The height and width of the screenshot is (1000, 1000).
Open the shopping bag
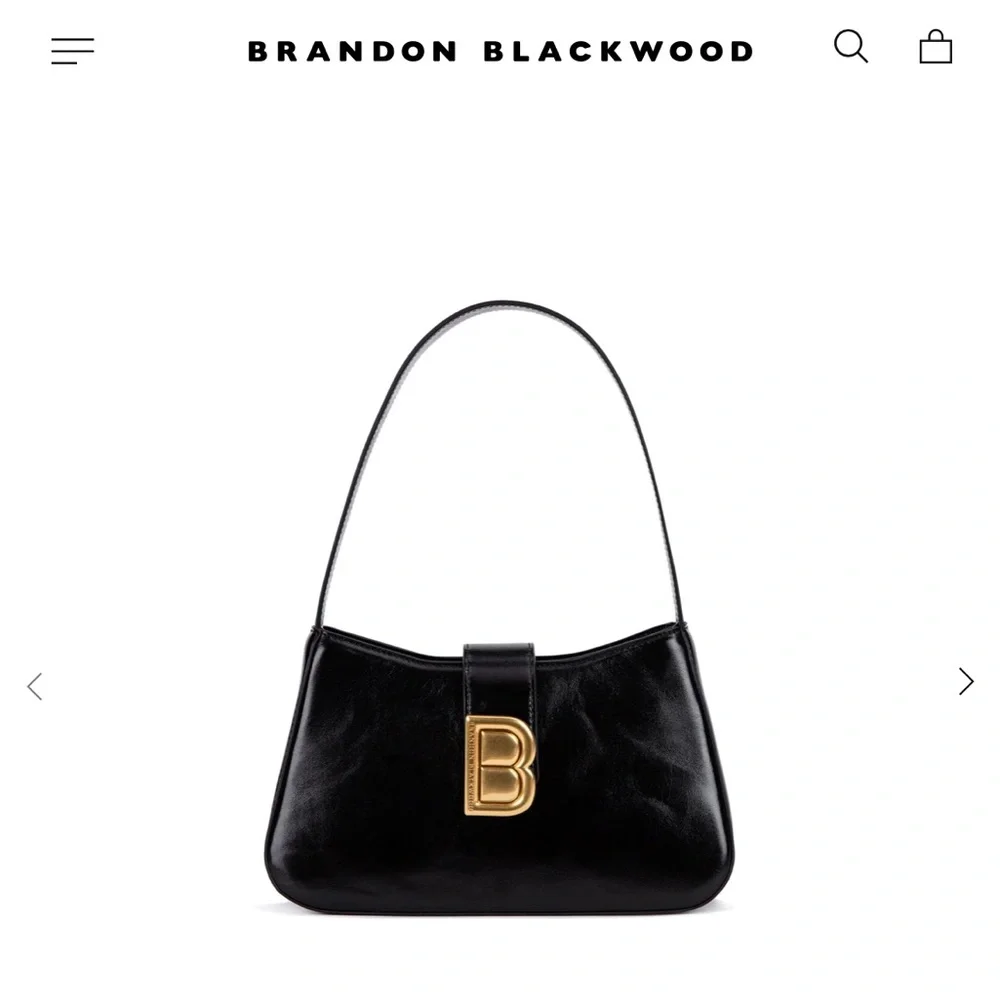[936, 47]
